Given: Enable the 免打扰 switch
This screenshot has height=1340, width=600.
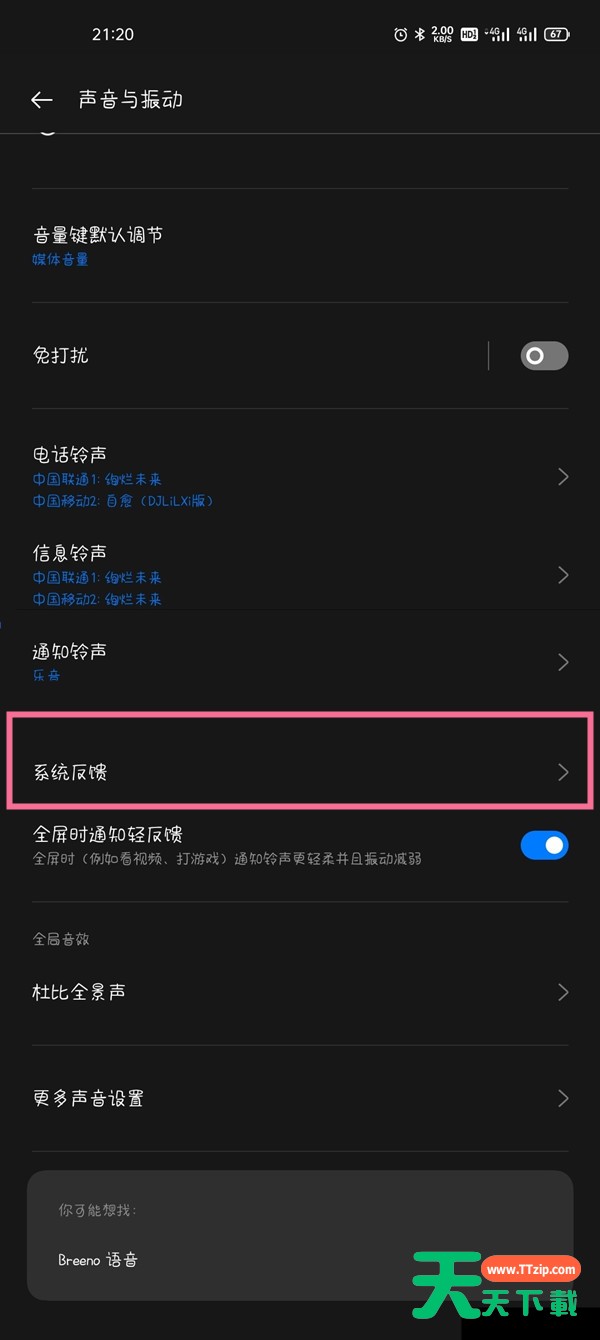Looking at the screenshot, I should (544, 356).
